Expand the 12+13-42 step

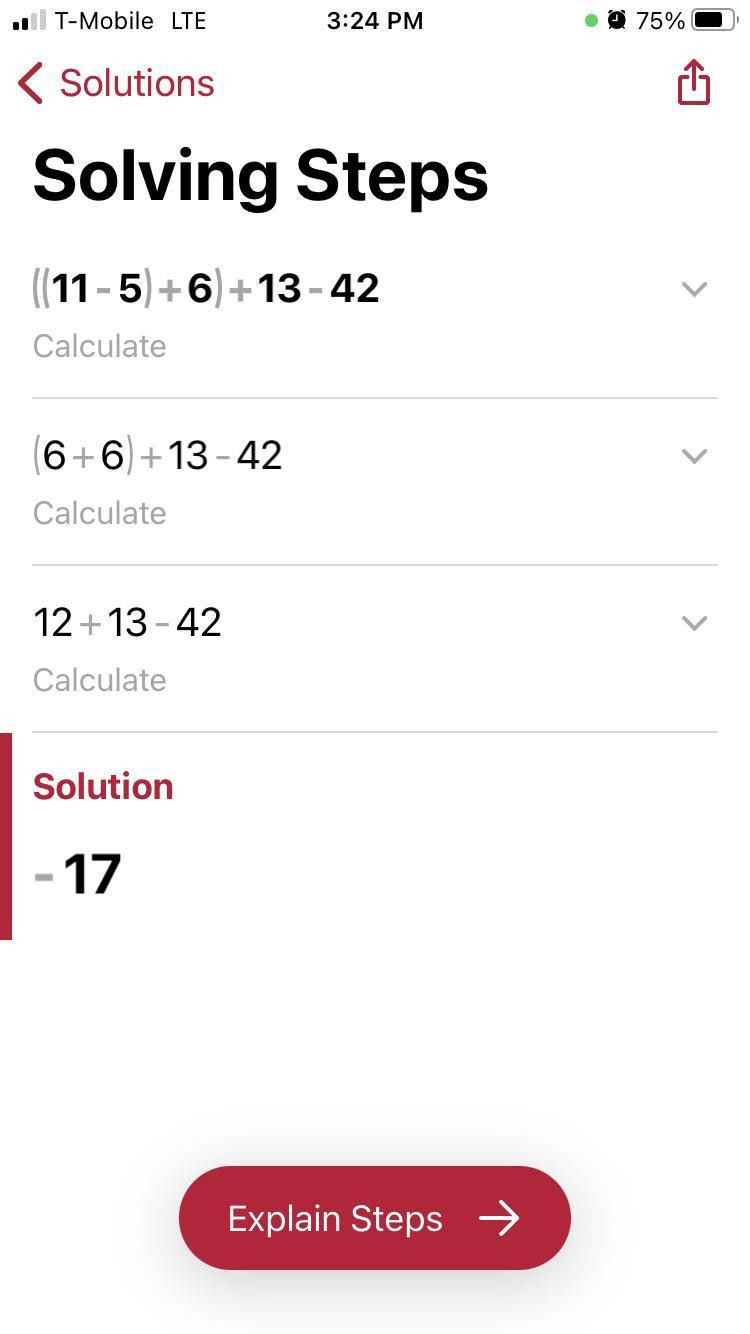(x=694, y=623)
